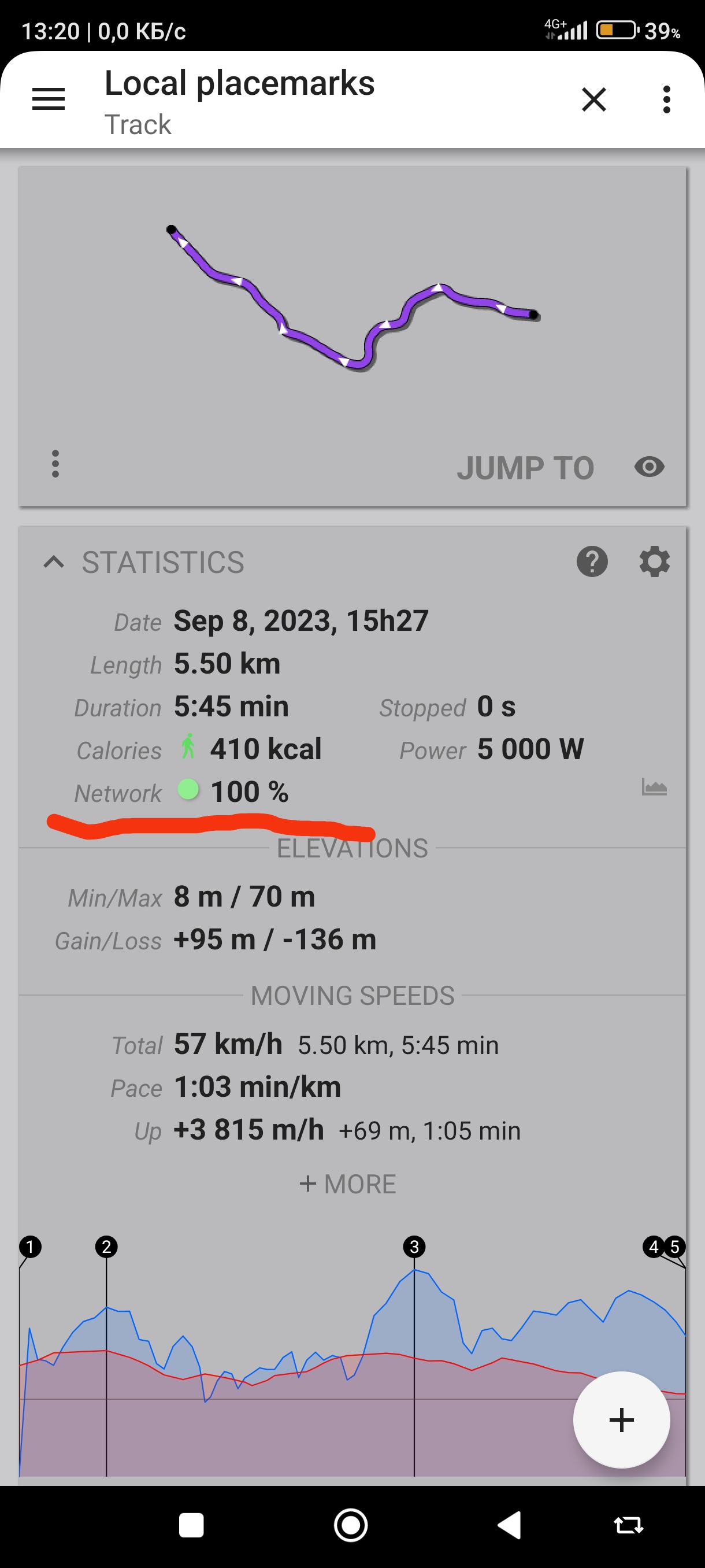This screenshot has height=1568, width=705.
Task: Select marker 3 on the elevation graph
Action: pos(414,1247)
